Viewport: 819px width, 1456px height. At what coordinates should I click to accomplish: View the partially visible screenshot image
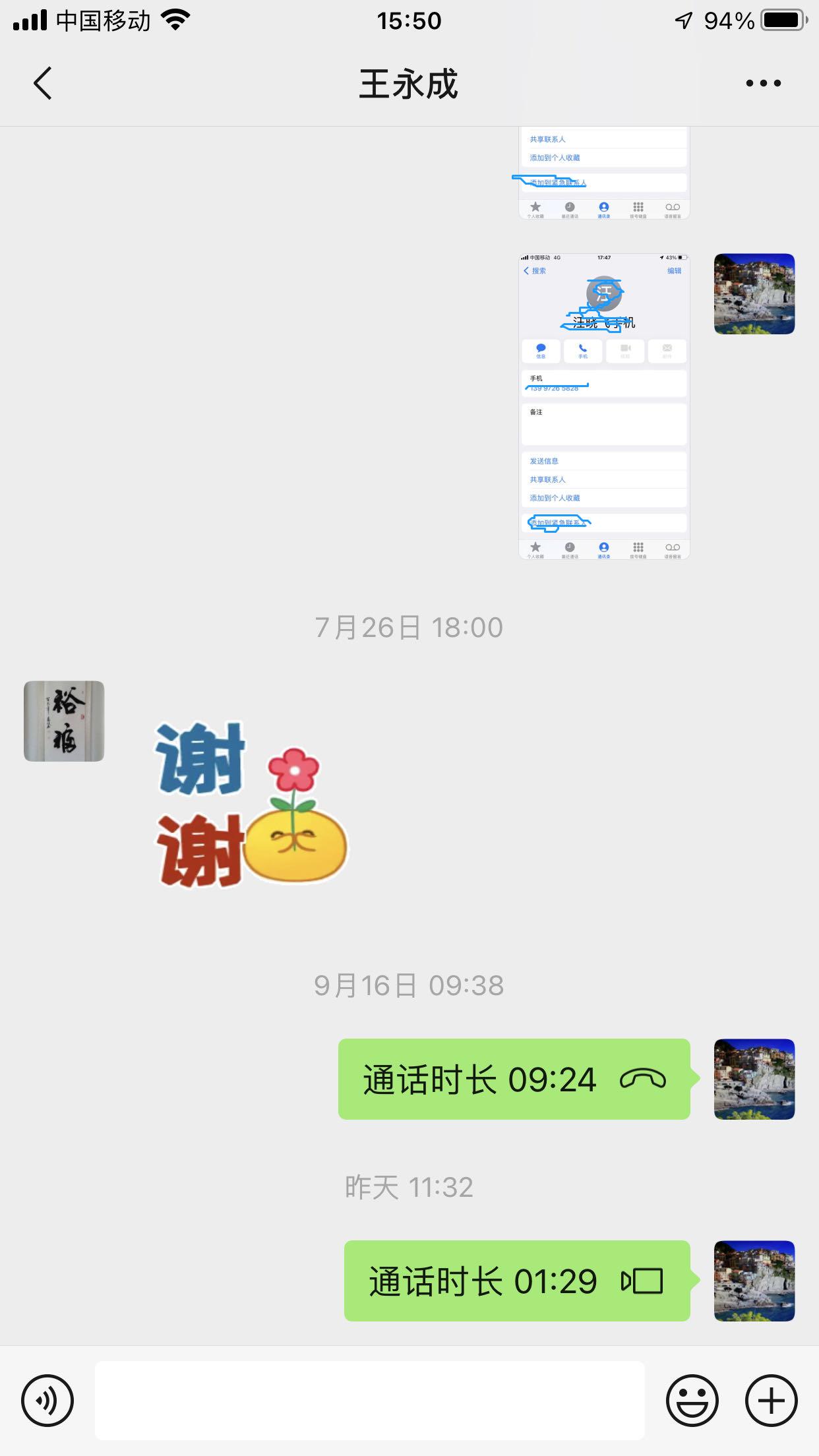coord(604,173)
